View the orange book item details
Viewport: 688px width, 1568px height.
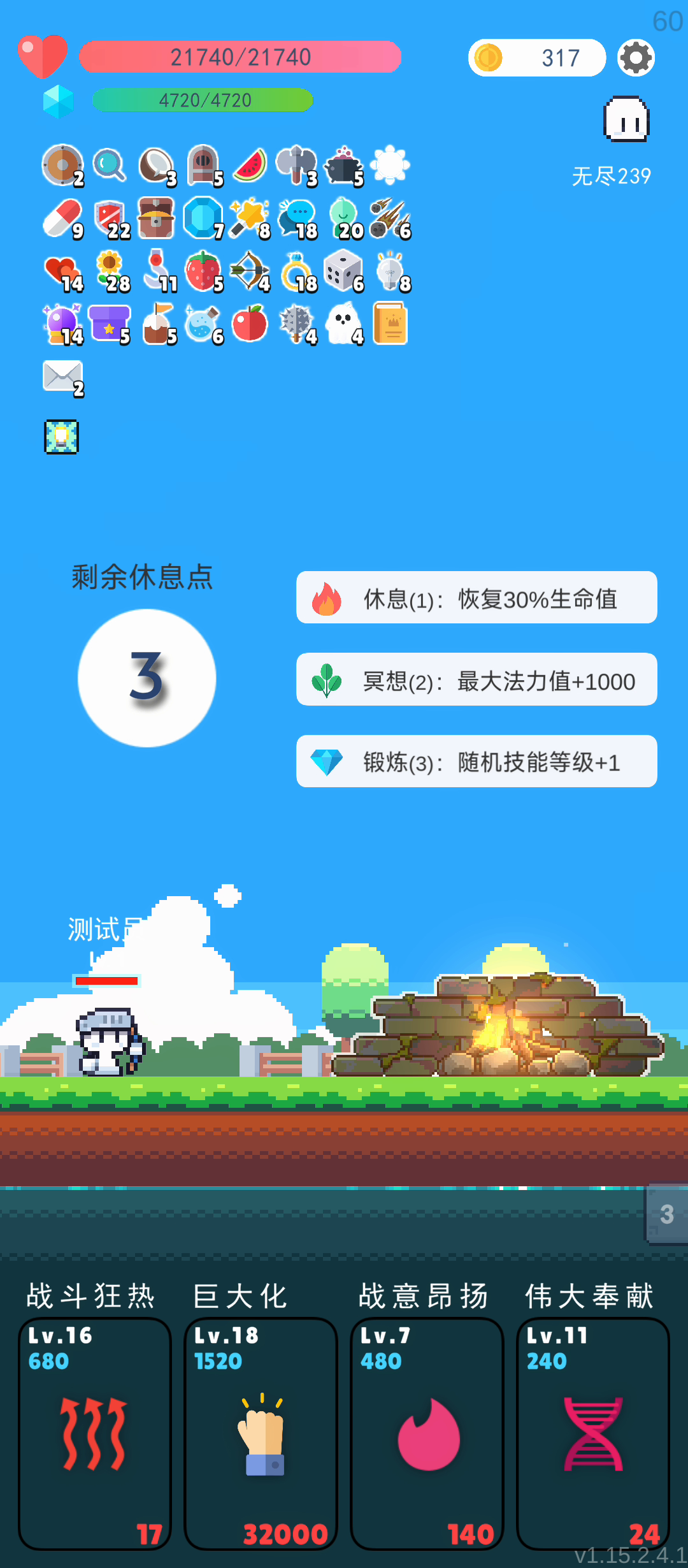click(390, 323)
